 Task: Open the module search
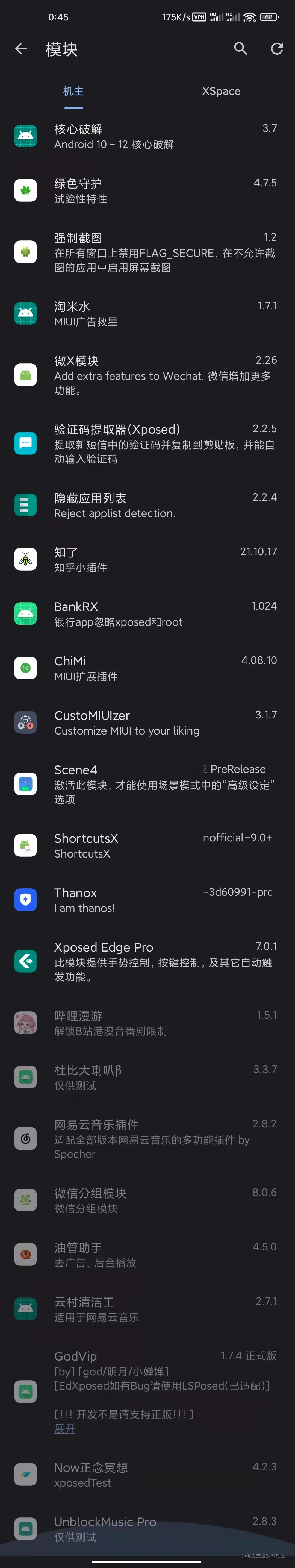tap(240, 49)
